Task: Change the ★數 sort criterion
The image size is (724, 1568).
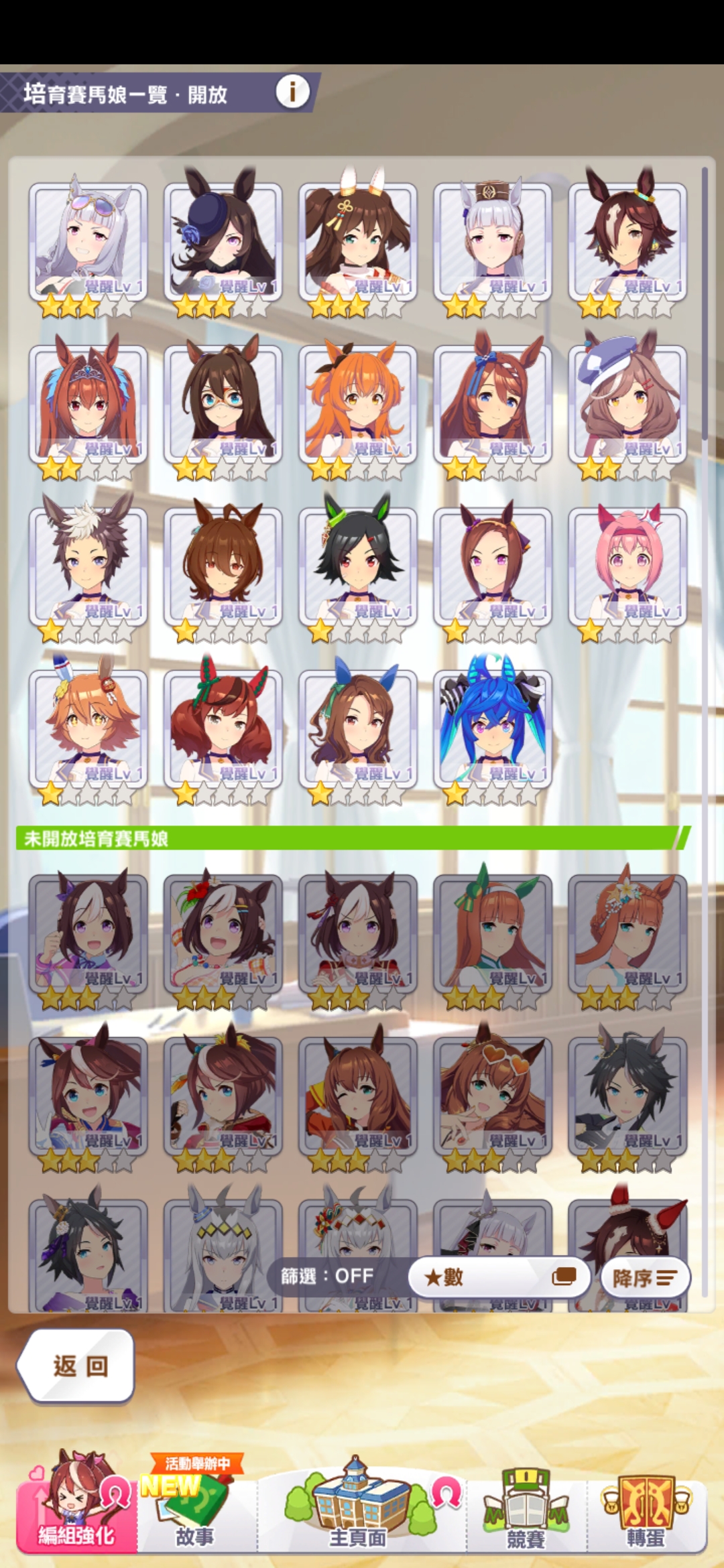Action: click(499, 1277)
